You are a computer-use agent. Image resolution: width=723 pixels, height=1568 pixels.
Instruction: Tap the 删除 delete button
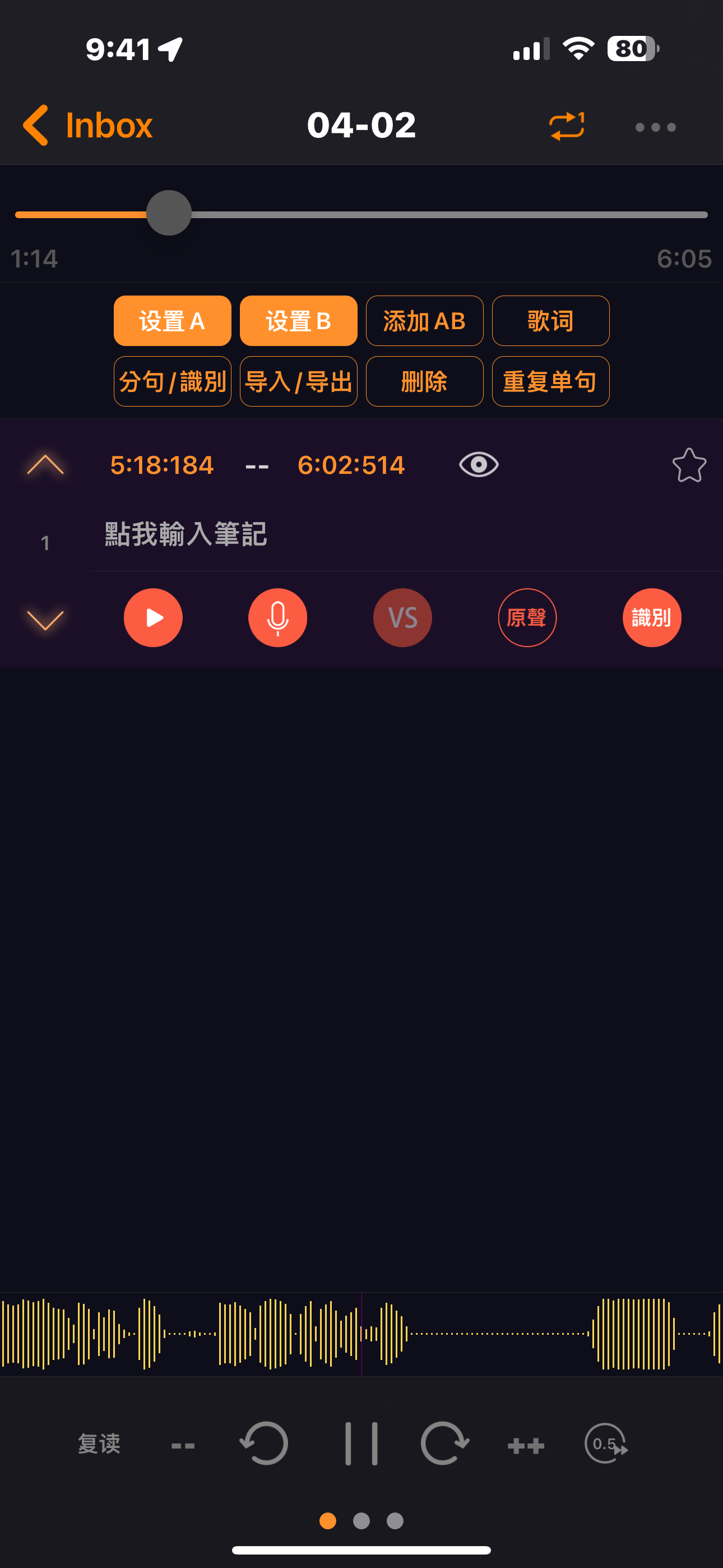[424, 381]
